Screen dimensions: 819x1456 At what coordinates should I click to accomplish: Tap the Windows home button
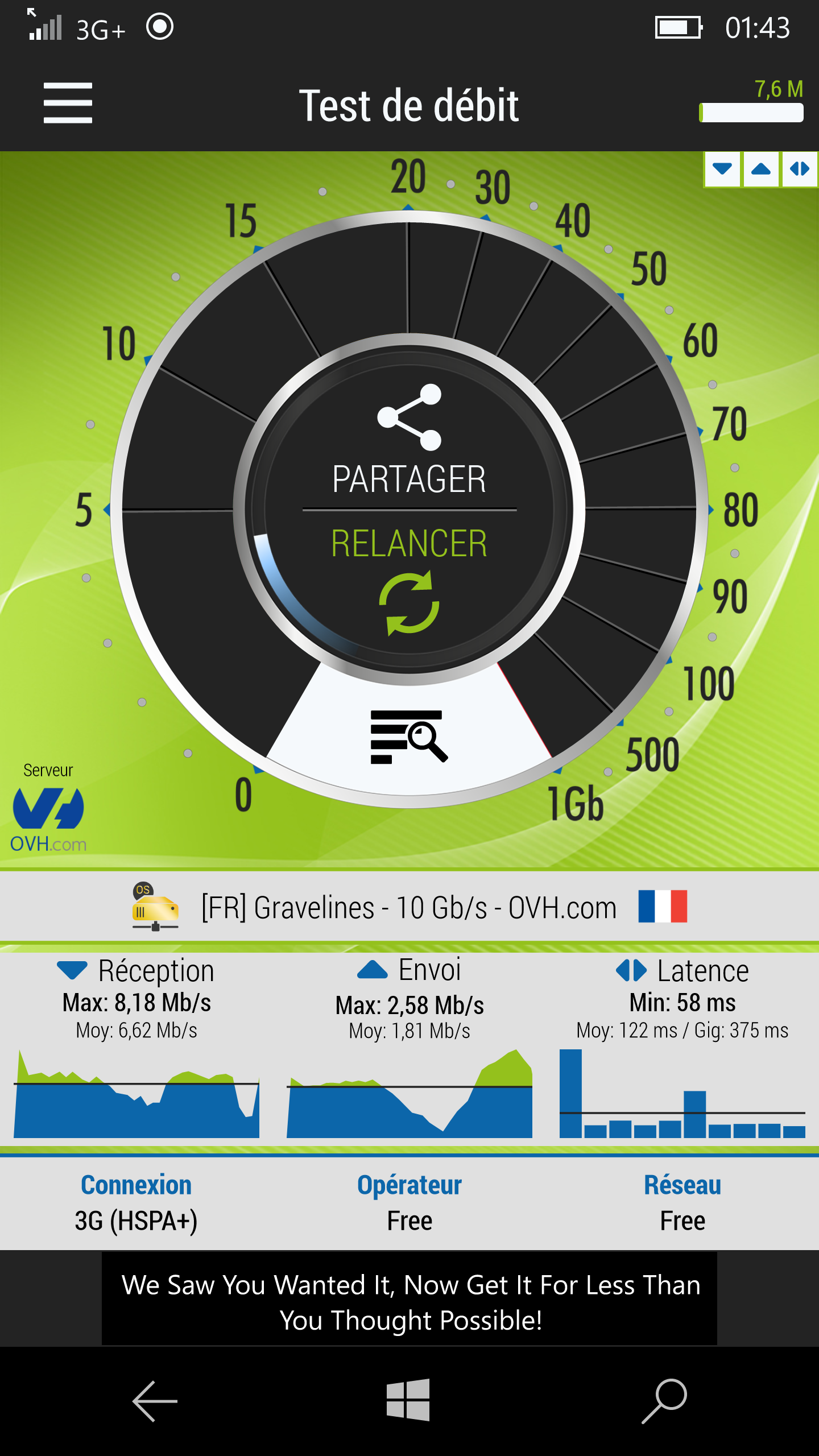point(408,1400)
